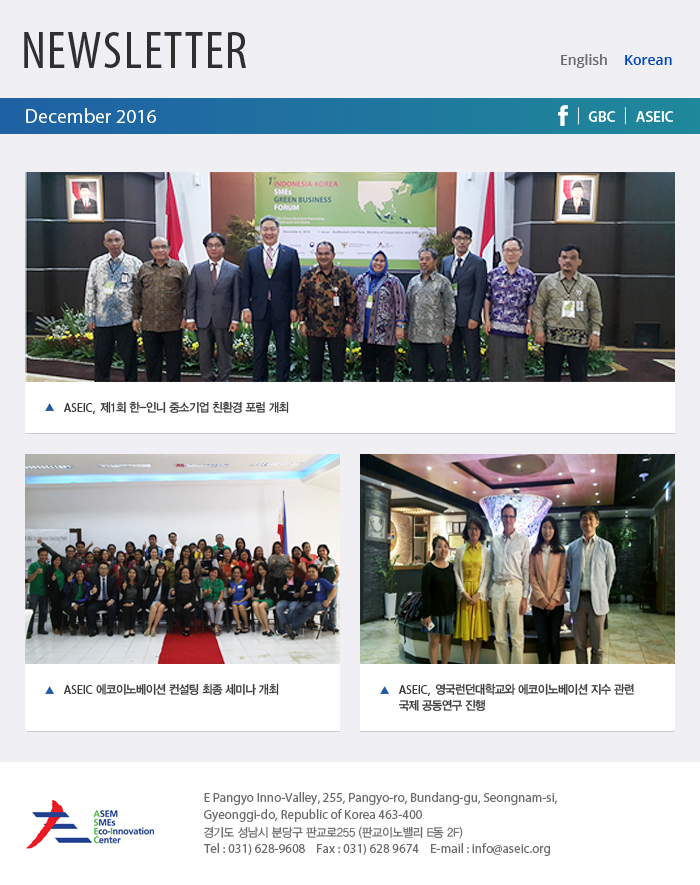700x885 pixels.
Task: Open the eco-innovation consulting final seminar article
Action: pyautogui.click(x=170, y=690)
